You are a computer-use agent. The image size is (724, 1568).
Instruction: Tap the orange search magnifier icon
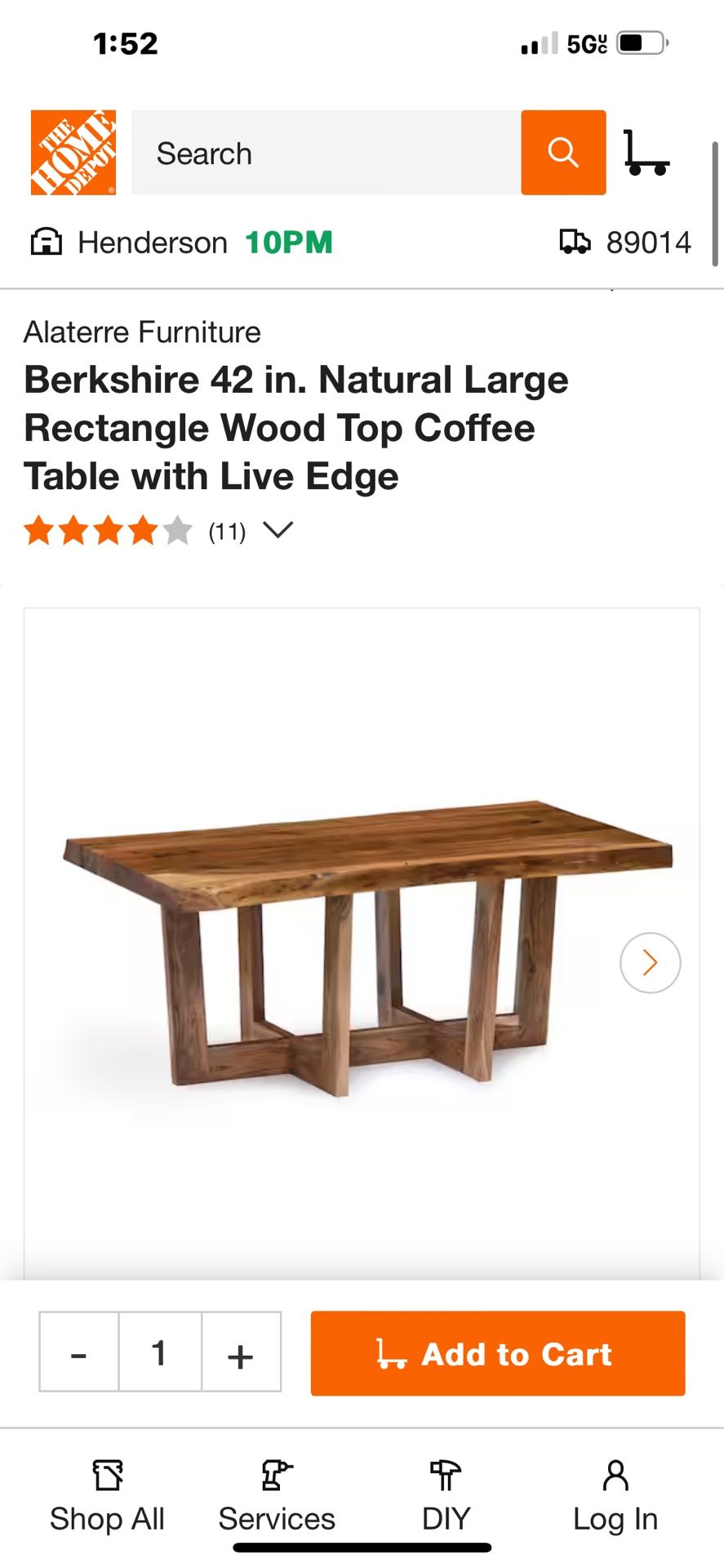(x=562, y=152)
